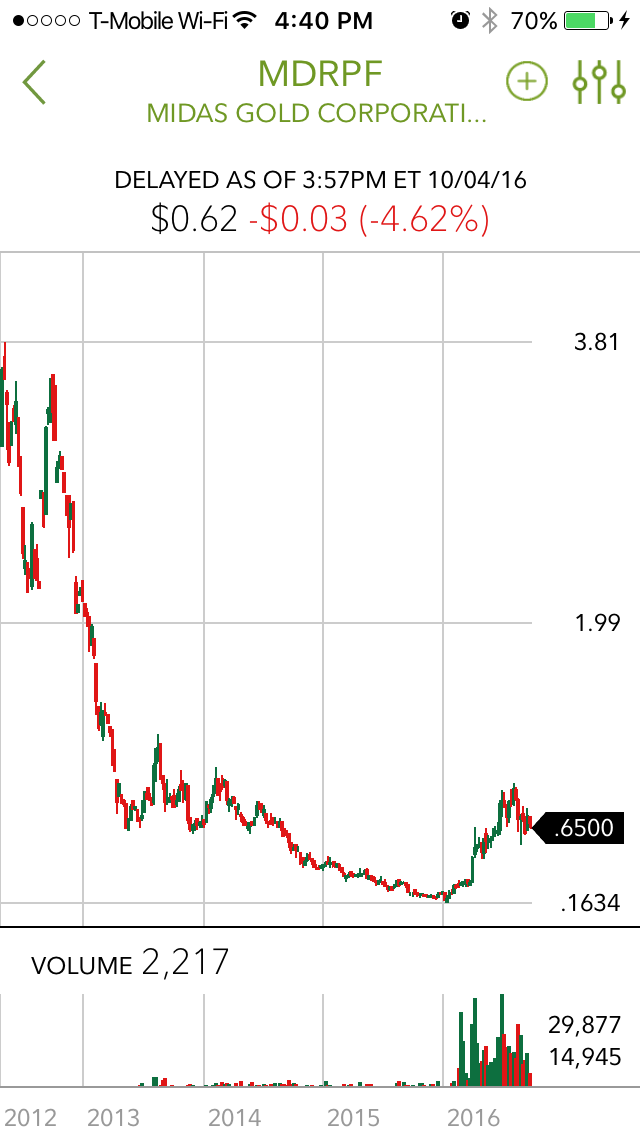Open chart settings sliders icon

pyautogui.click(x=598, y=82)
